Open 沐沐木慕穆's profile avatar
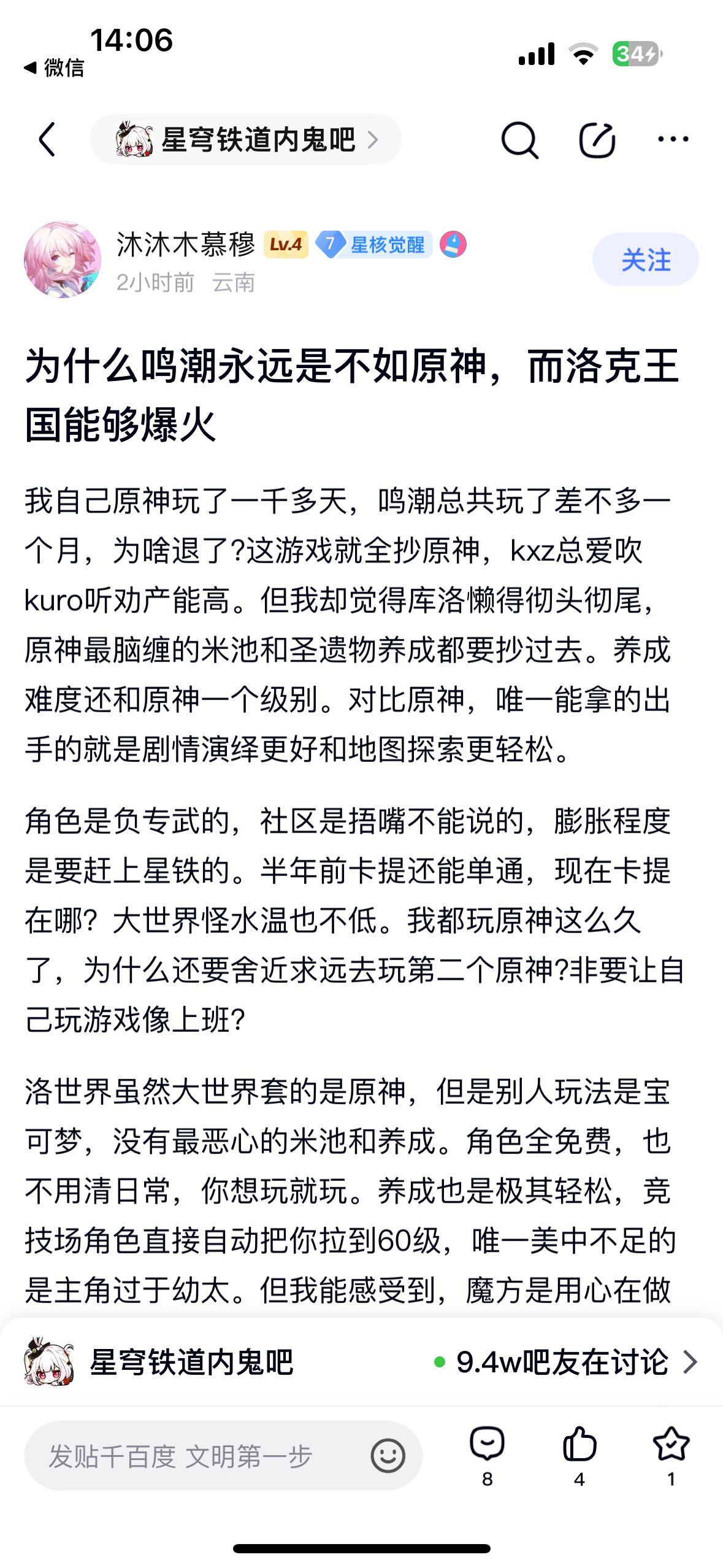This screenshot has width=723, height=1568. tap(63, 259)
